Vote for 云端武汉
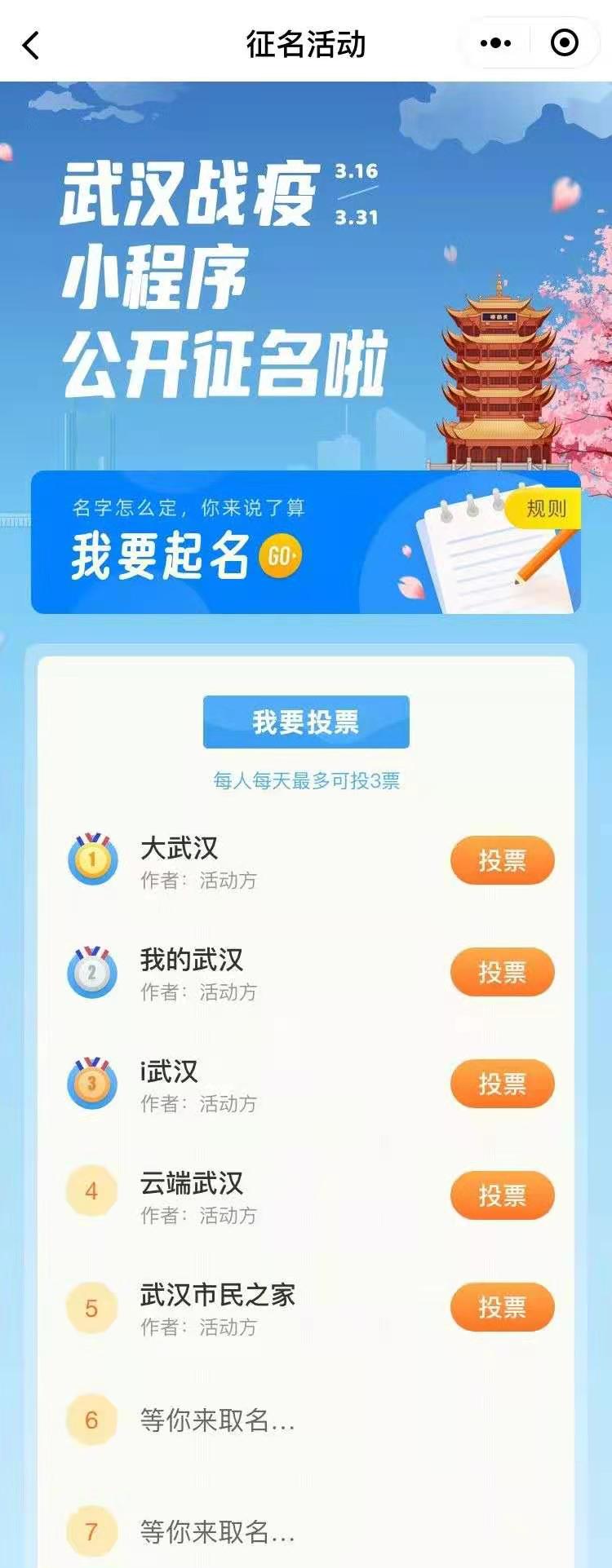 [502, 1195]
